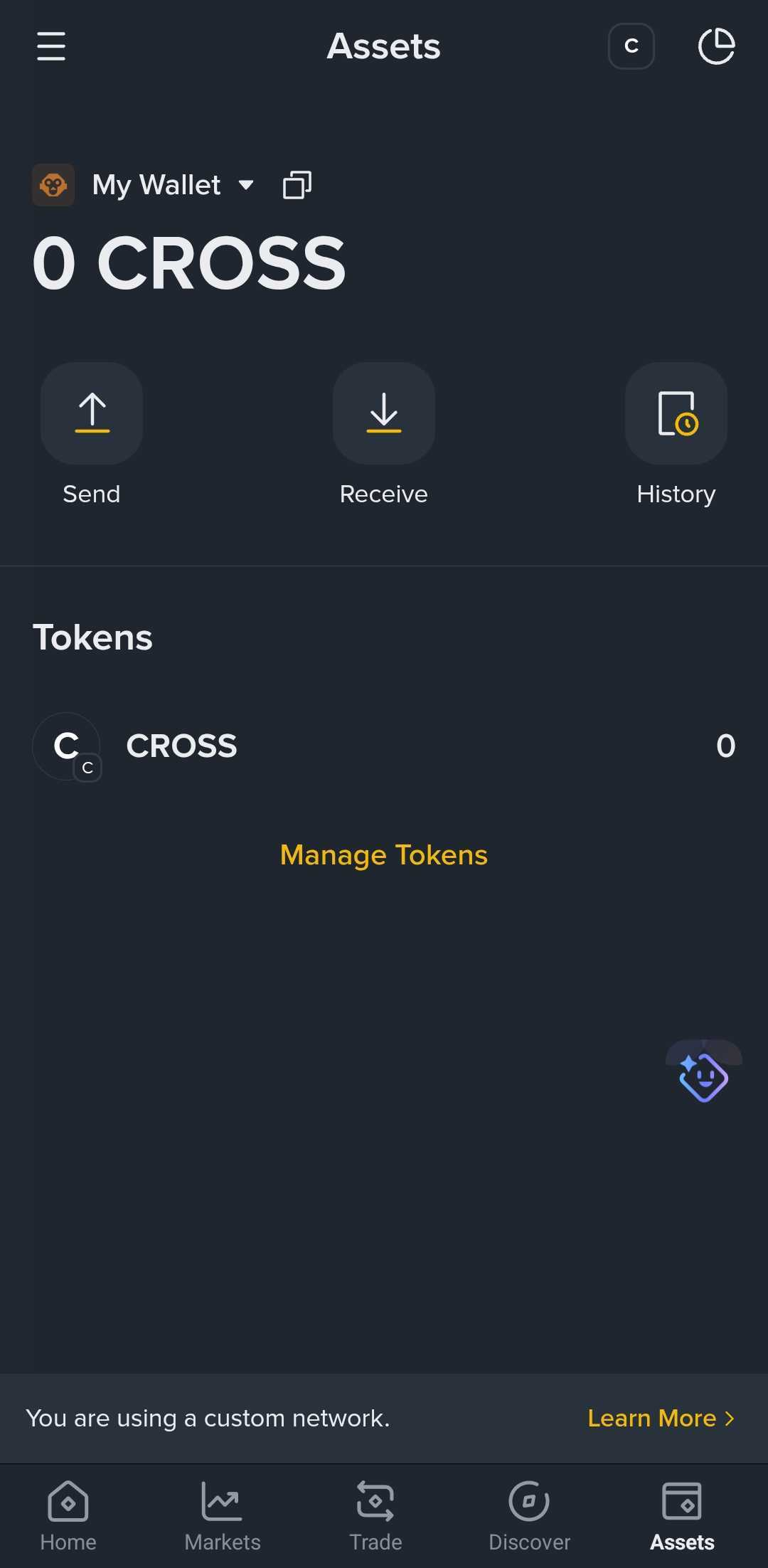This screenshot has height=1568, width=768.
Task: Tap the Receive icon
Action: point(383,413)
